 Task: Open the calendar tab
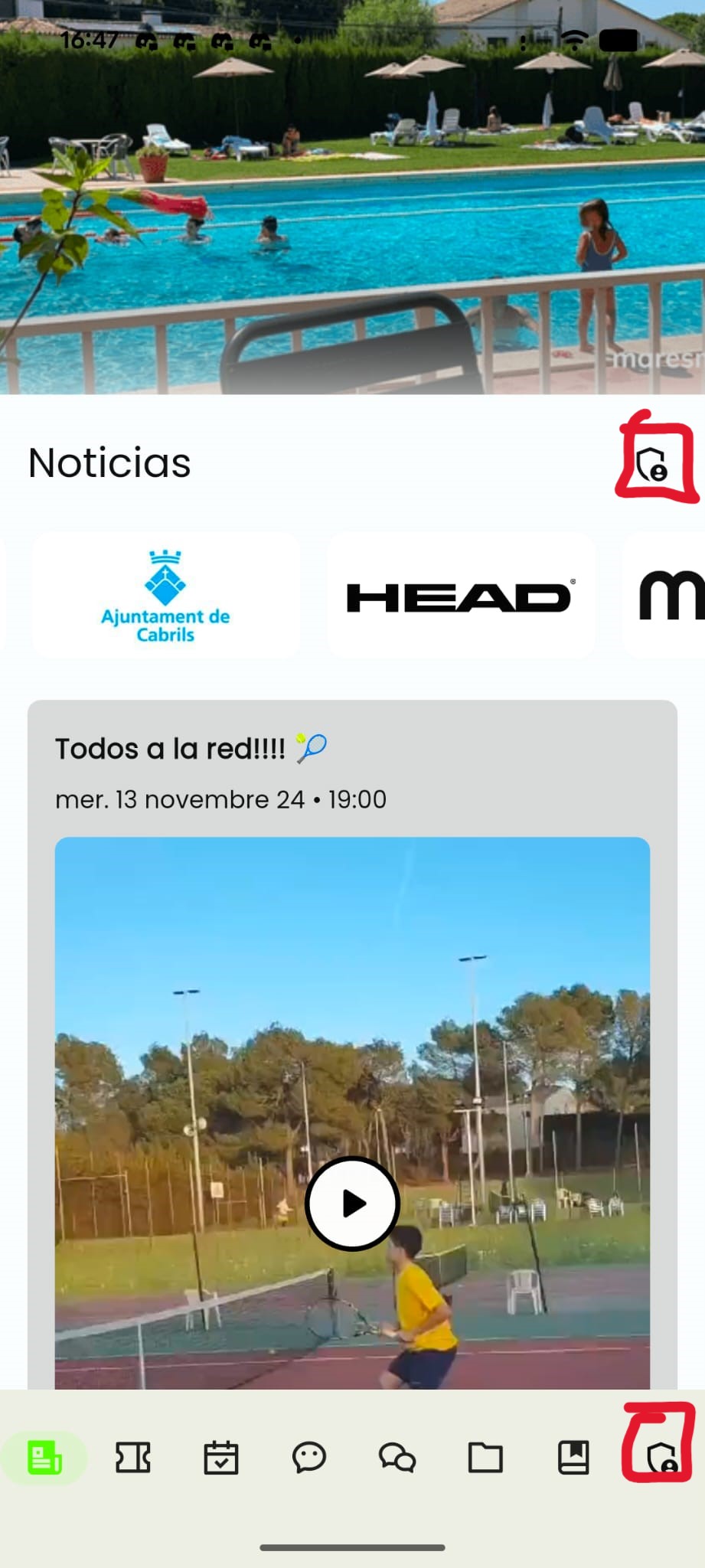[221, 1458]
